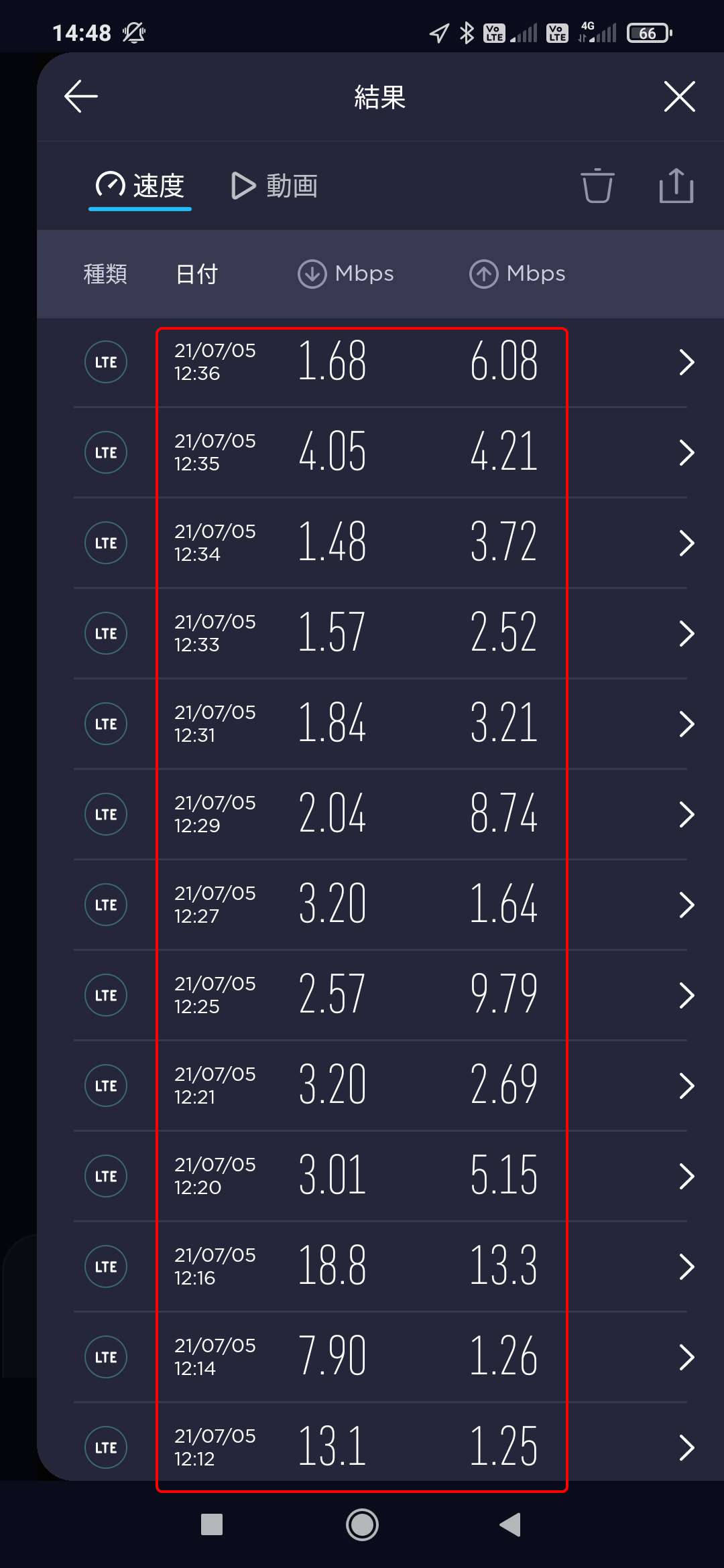The width and height of the screenshot is (724, 1568).
Task: Open the 12:16 result showing 18.8 Mbps
Action: point(380,1266)
